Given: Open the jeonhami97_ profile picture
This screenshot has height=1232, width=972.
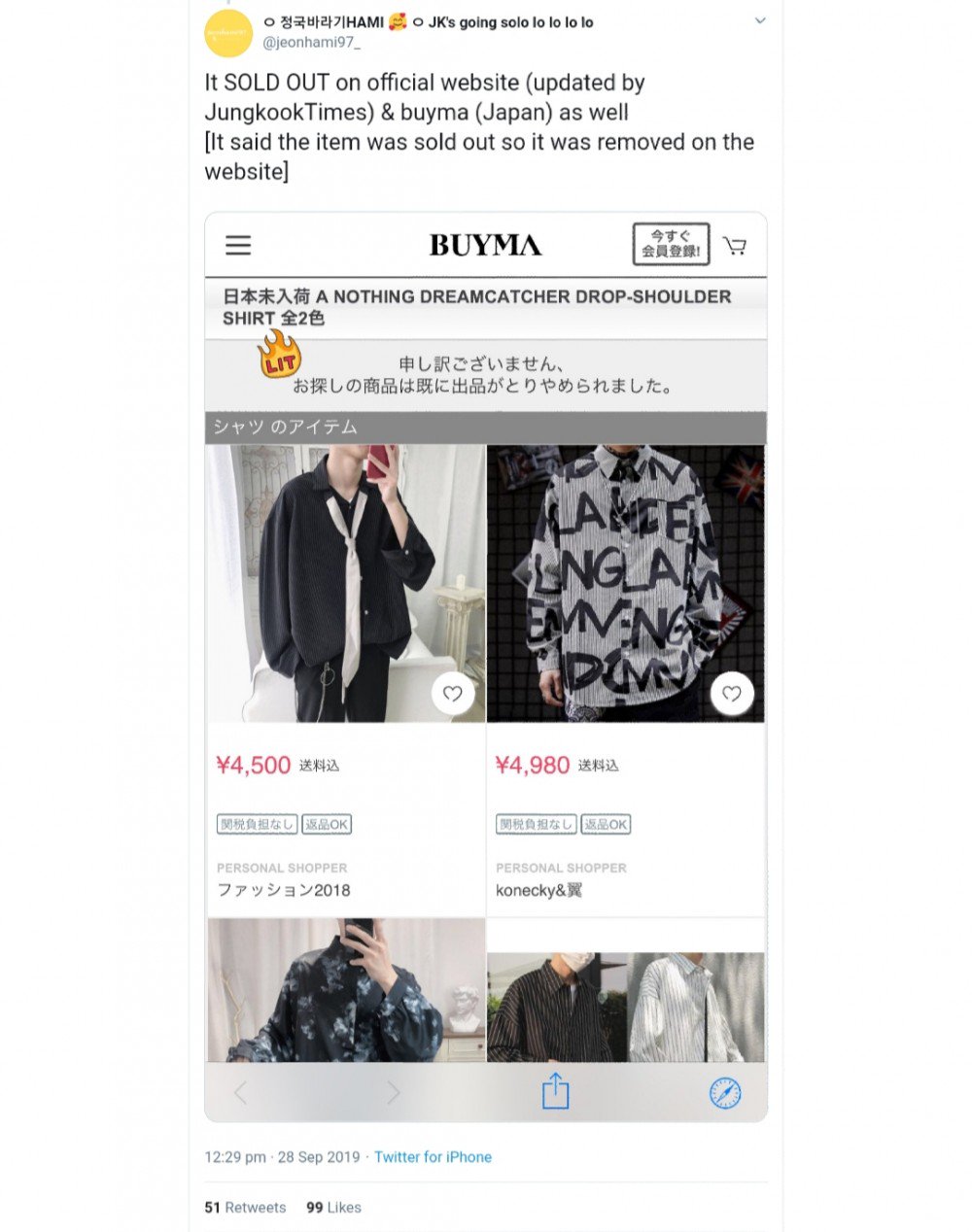Looking at the screenshot, I should click(x=228, y=33).
